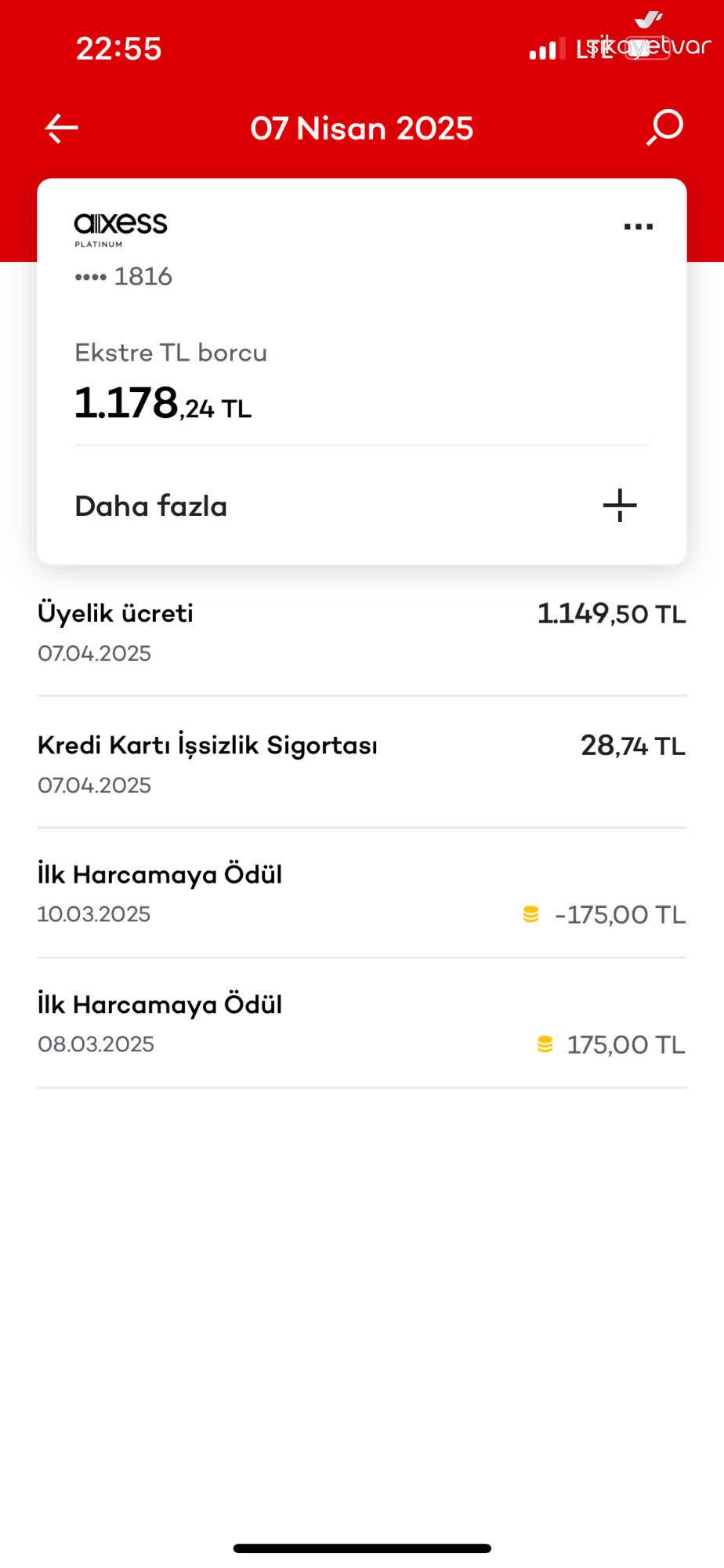Tap the masked card number 1816
Viewport: 724px width, 1568px height.
click(123, 276)
